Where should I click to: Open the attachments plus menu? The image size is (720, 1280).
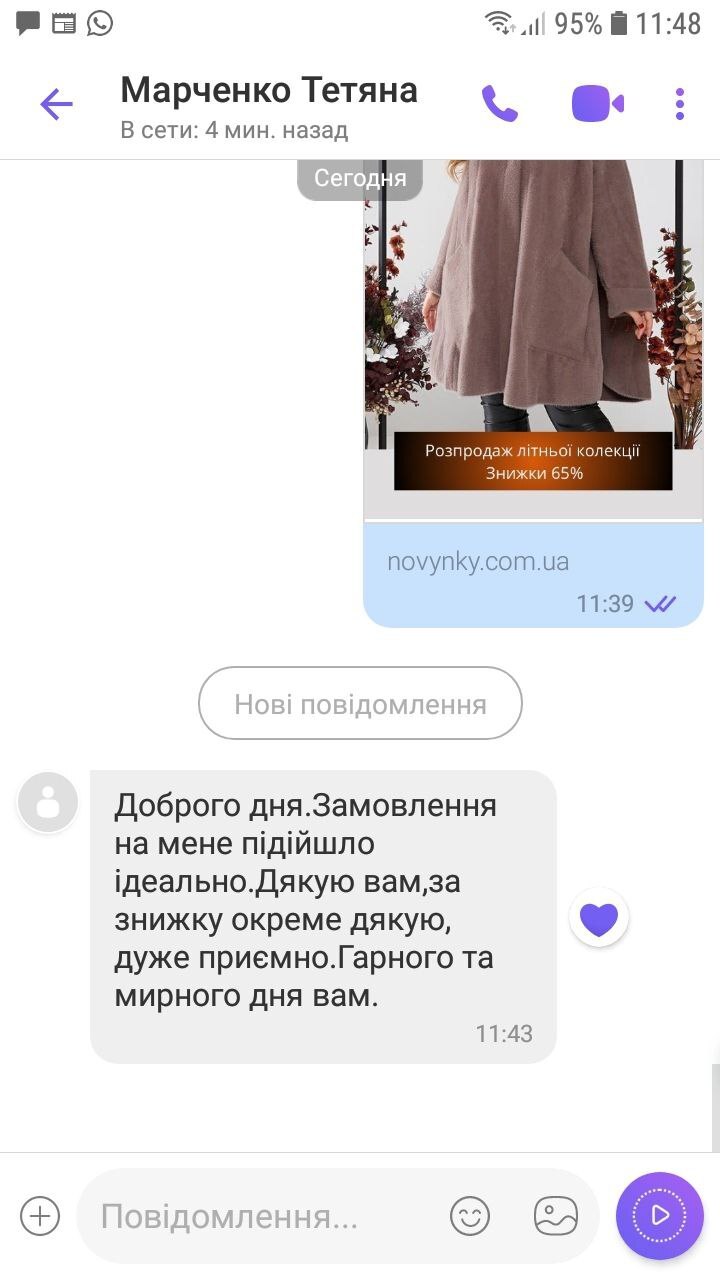(40, 1216)
